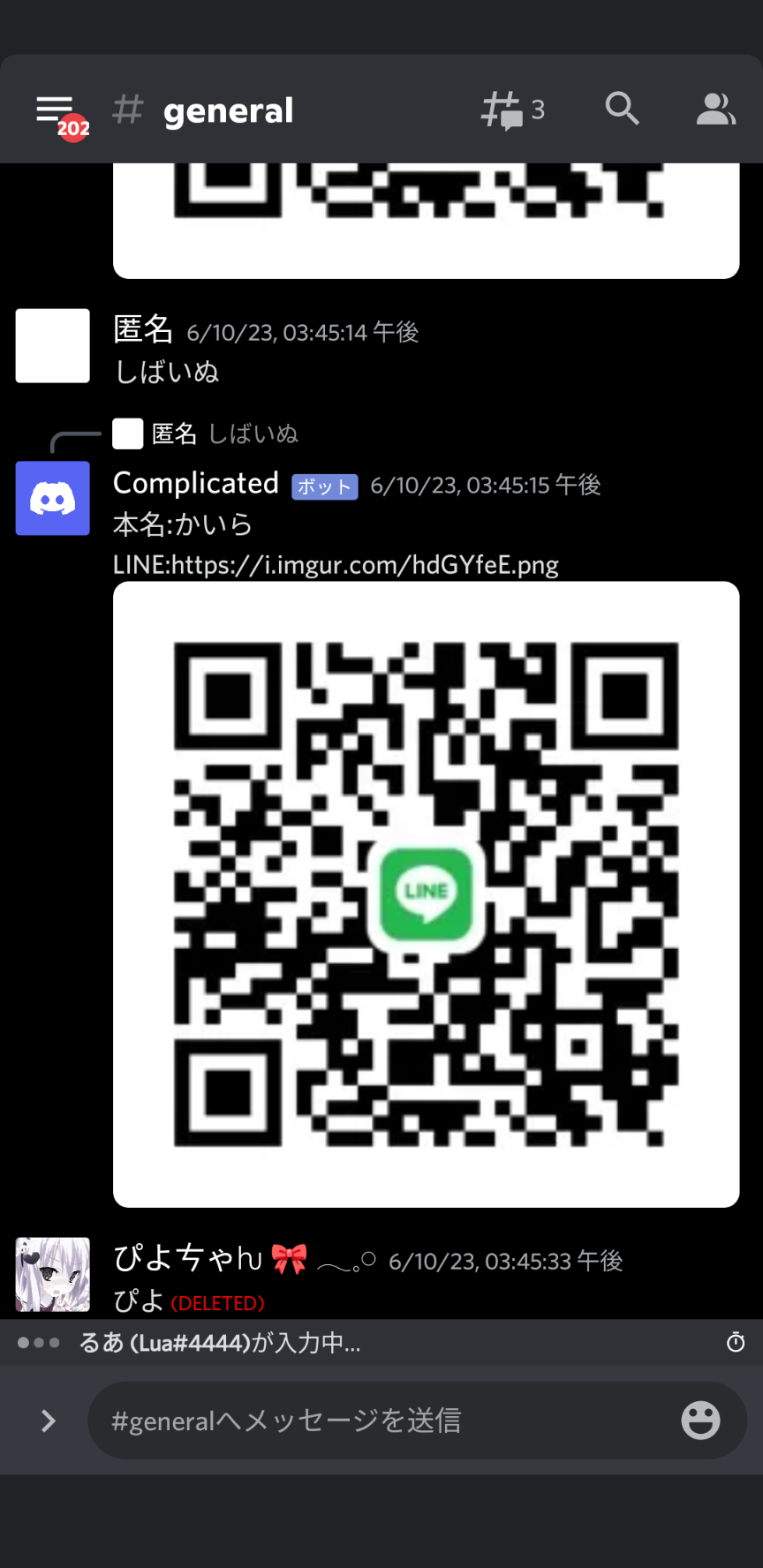Image resolution: width=763 pixels, height=1568 pixels.
Task: Open 匿名's profile from the しばいぬ message
Action: click(x=53, y=346)
